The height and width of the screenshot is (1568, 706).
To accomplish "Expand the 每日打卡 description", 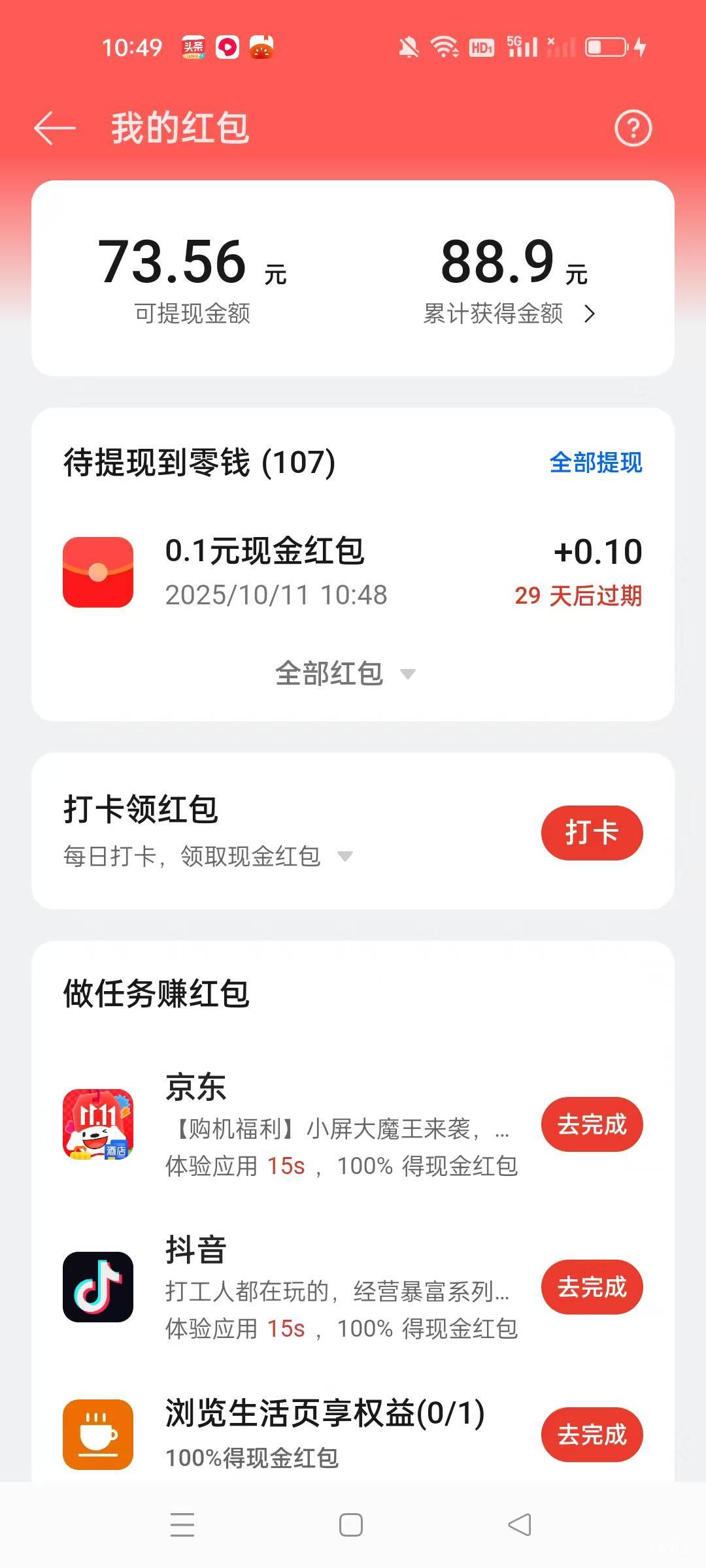I will [345, 856].
